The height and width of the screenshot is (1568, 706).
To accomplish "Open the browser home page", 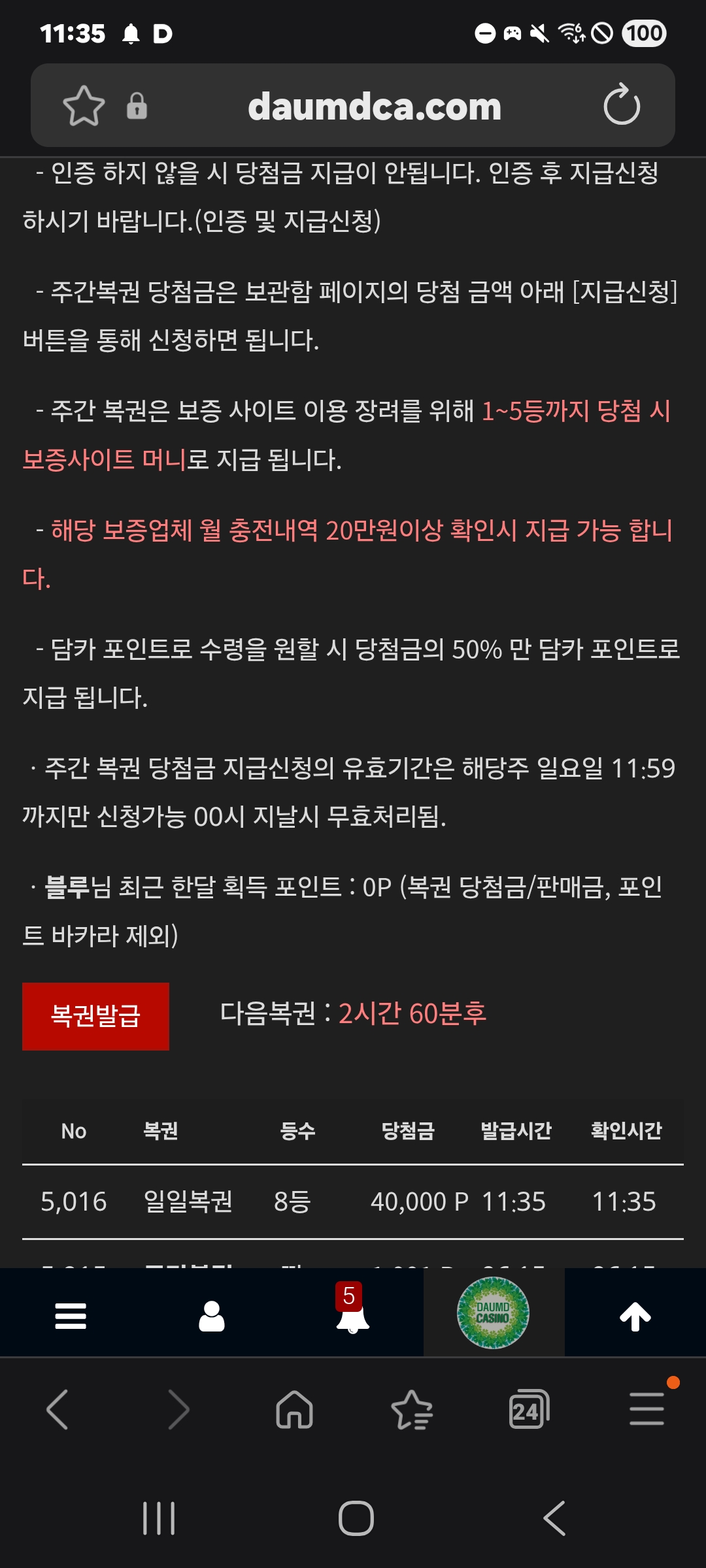I will (294, 1409).
